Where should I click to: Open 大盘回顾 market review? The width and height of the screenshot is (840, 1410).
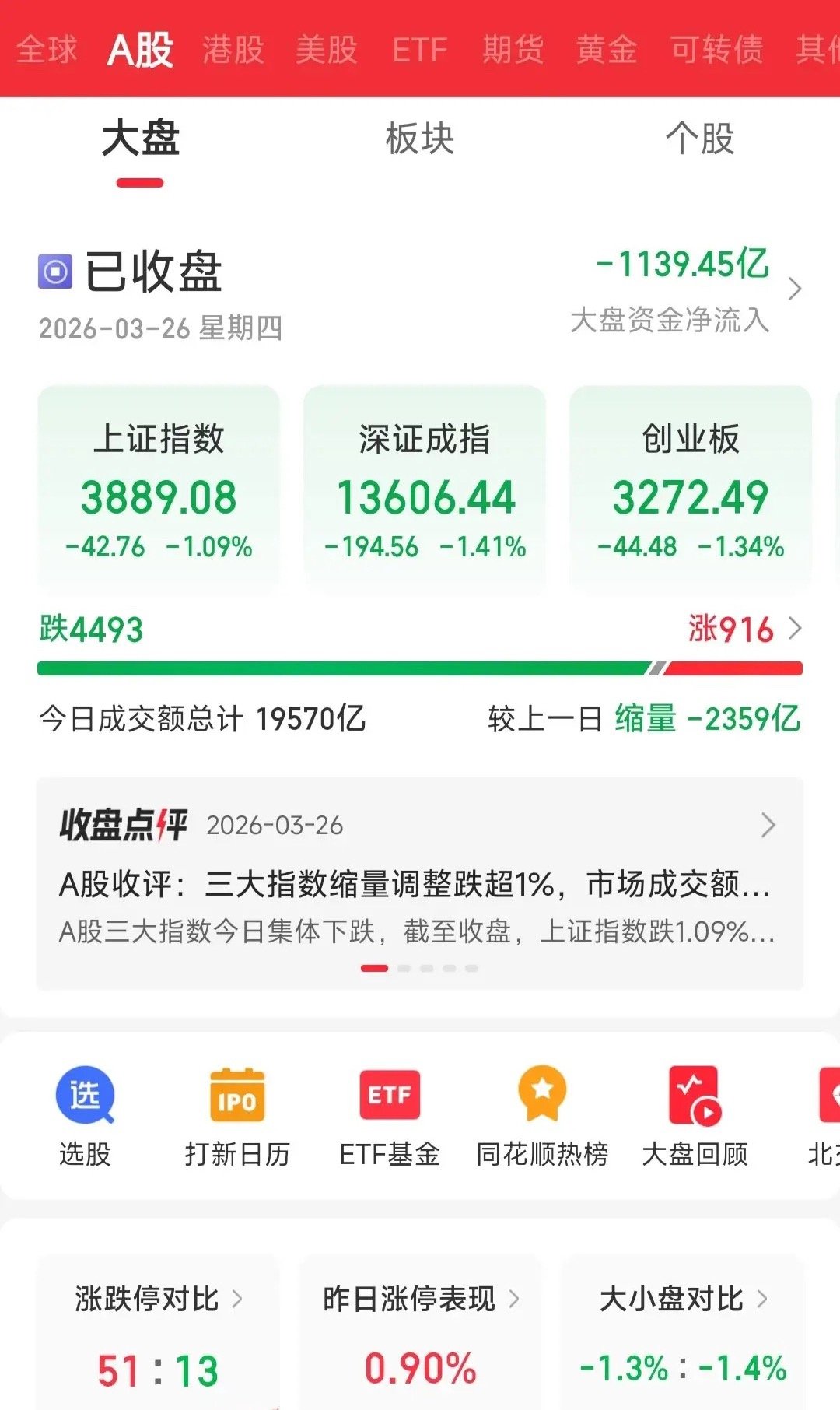pyautogui.click(x=695, y=1117)
